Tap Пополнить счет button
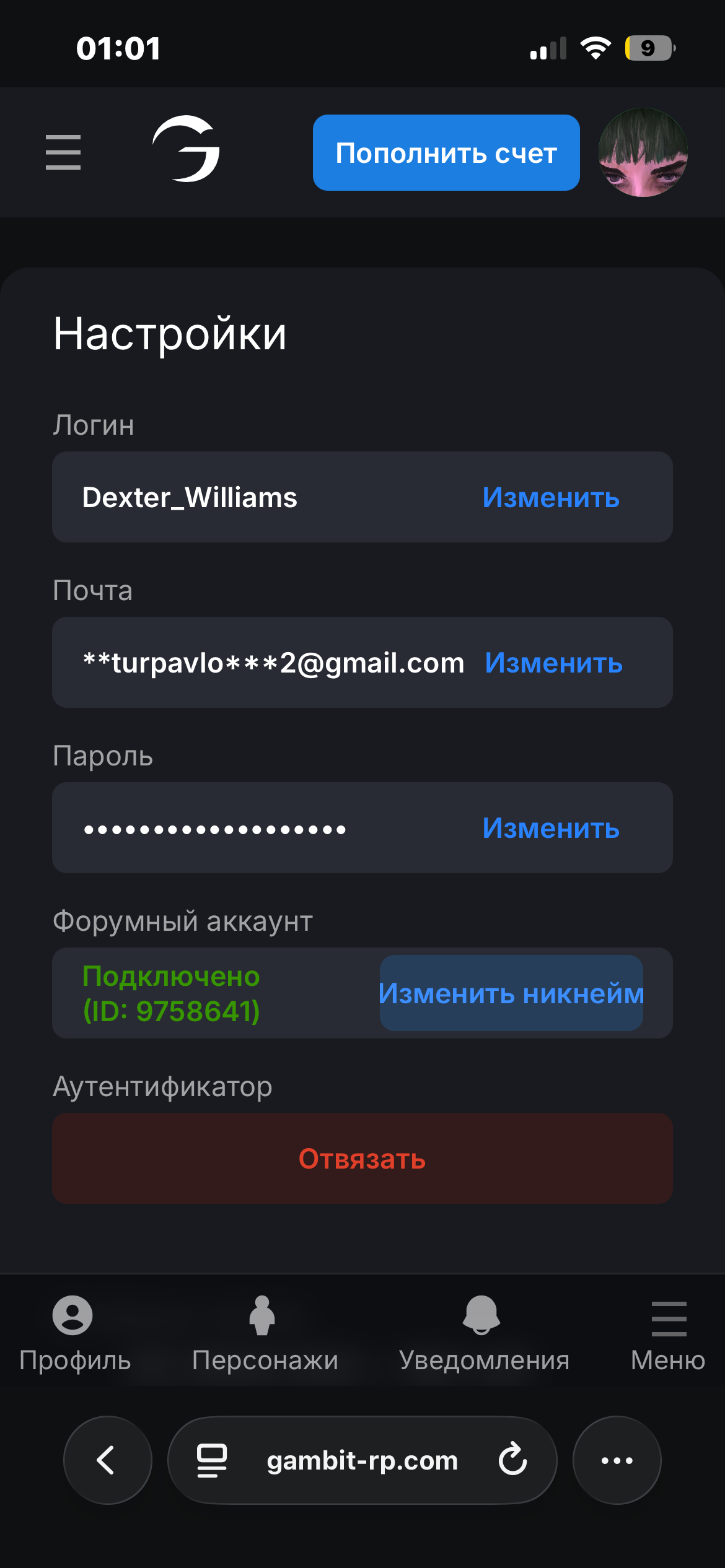Image resolution: width=725 pixels, height=1568 pixels. (x=446, y=153)
